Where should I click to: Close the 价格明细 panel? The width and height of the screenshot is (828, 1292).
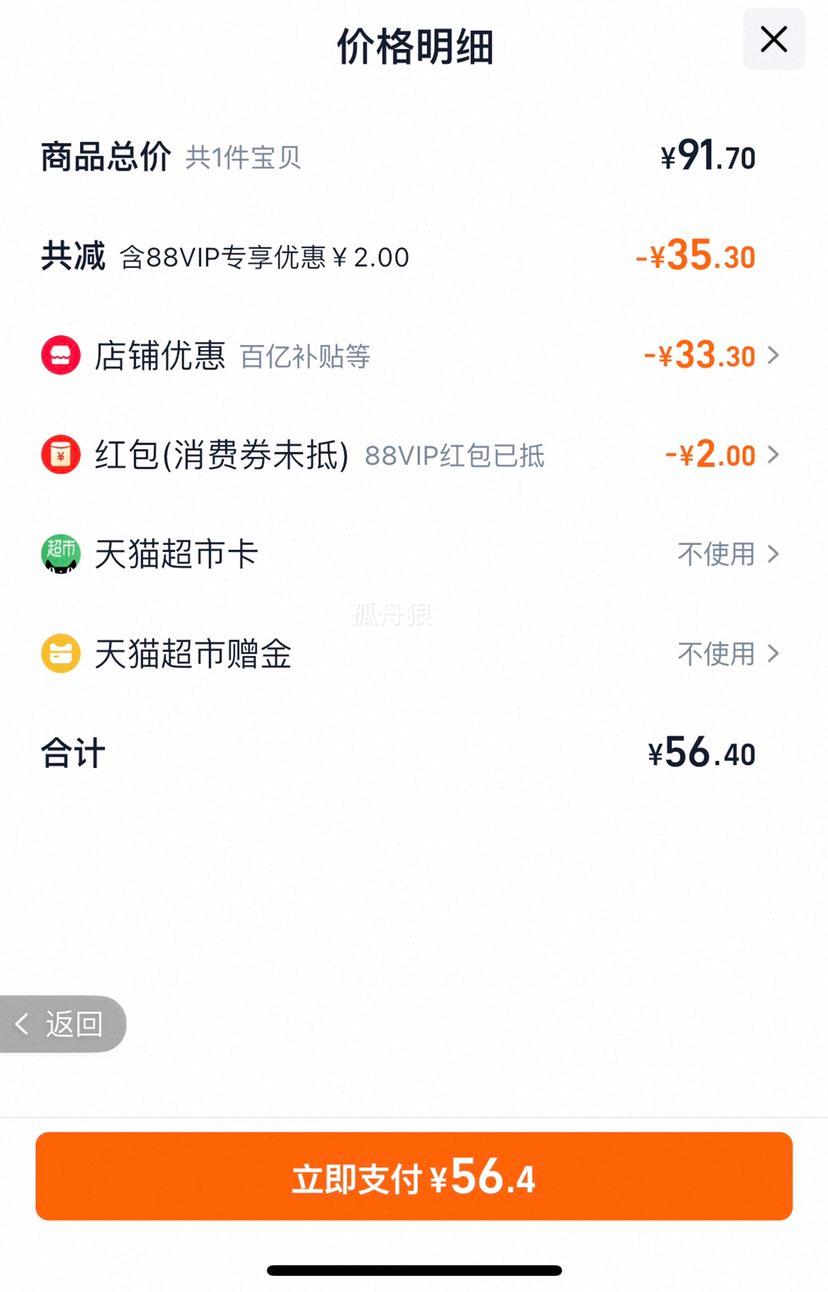tap(773, 40)
